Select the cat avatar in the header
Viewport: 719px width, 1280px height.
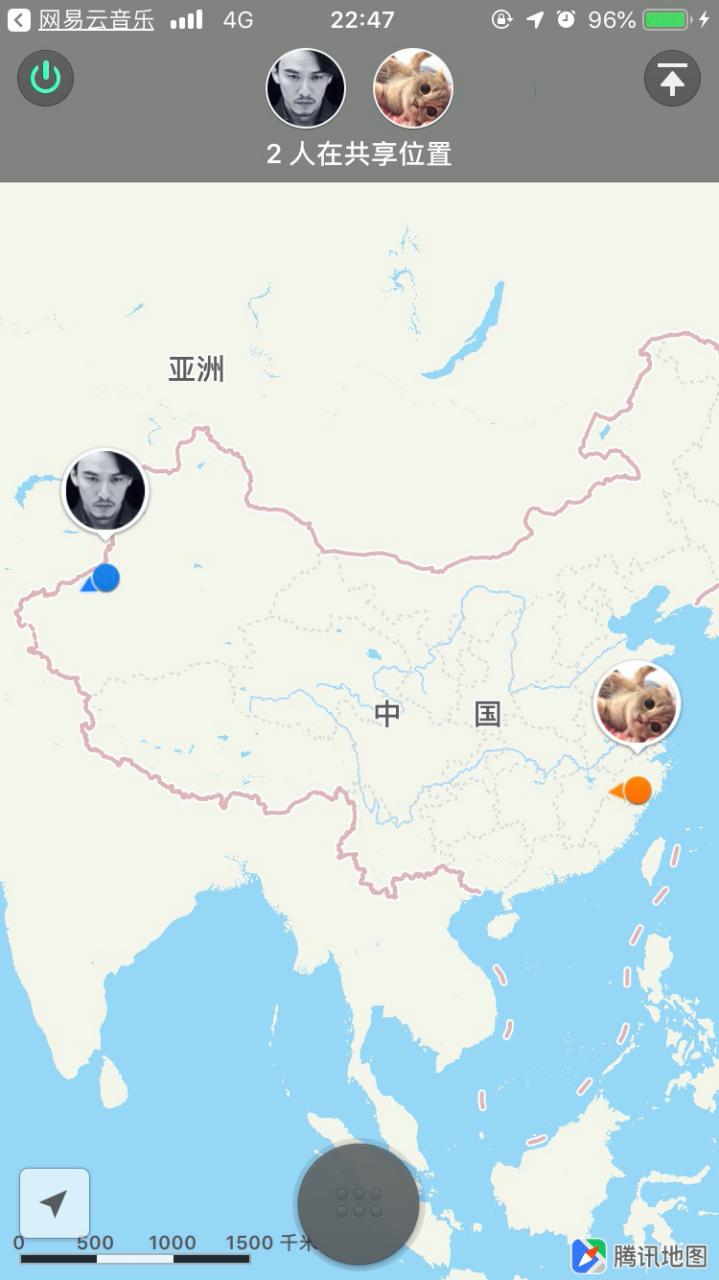click(413, 89)
